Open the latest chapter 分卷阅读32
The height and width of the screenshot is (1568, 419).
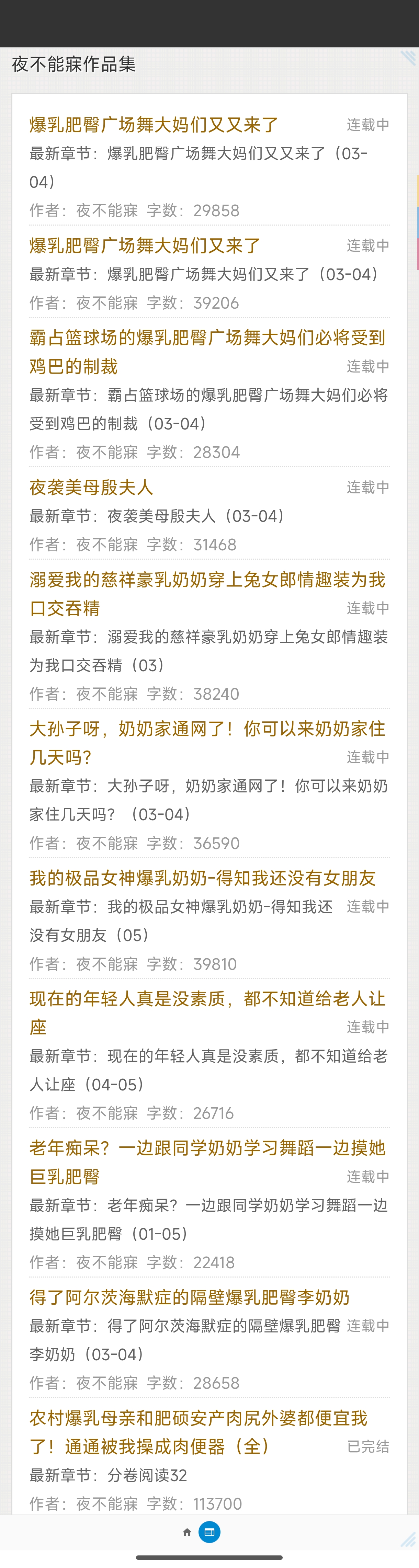(x=147, y=1475)
